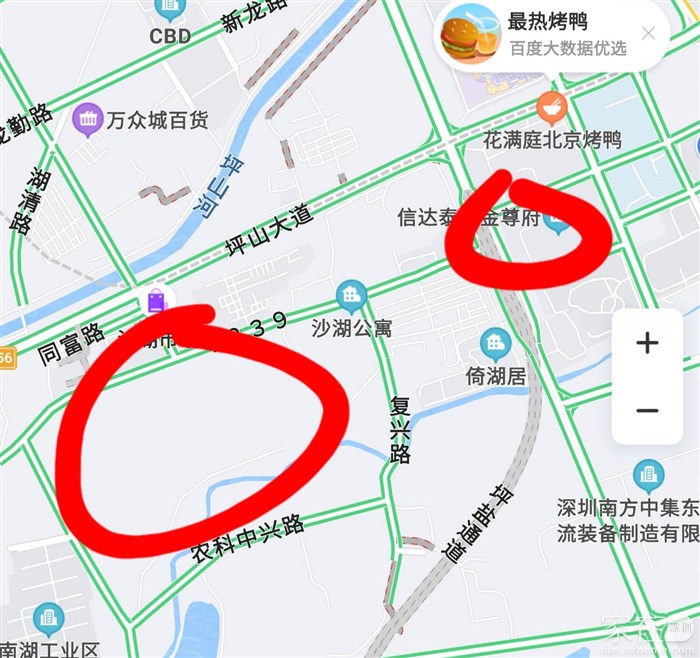Select the 万众城百货 map marker
The height and width of the screenshot is (658, 700).
click(x=89, y=120)
